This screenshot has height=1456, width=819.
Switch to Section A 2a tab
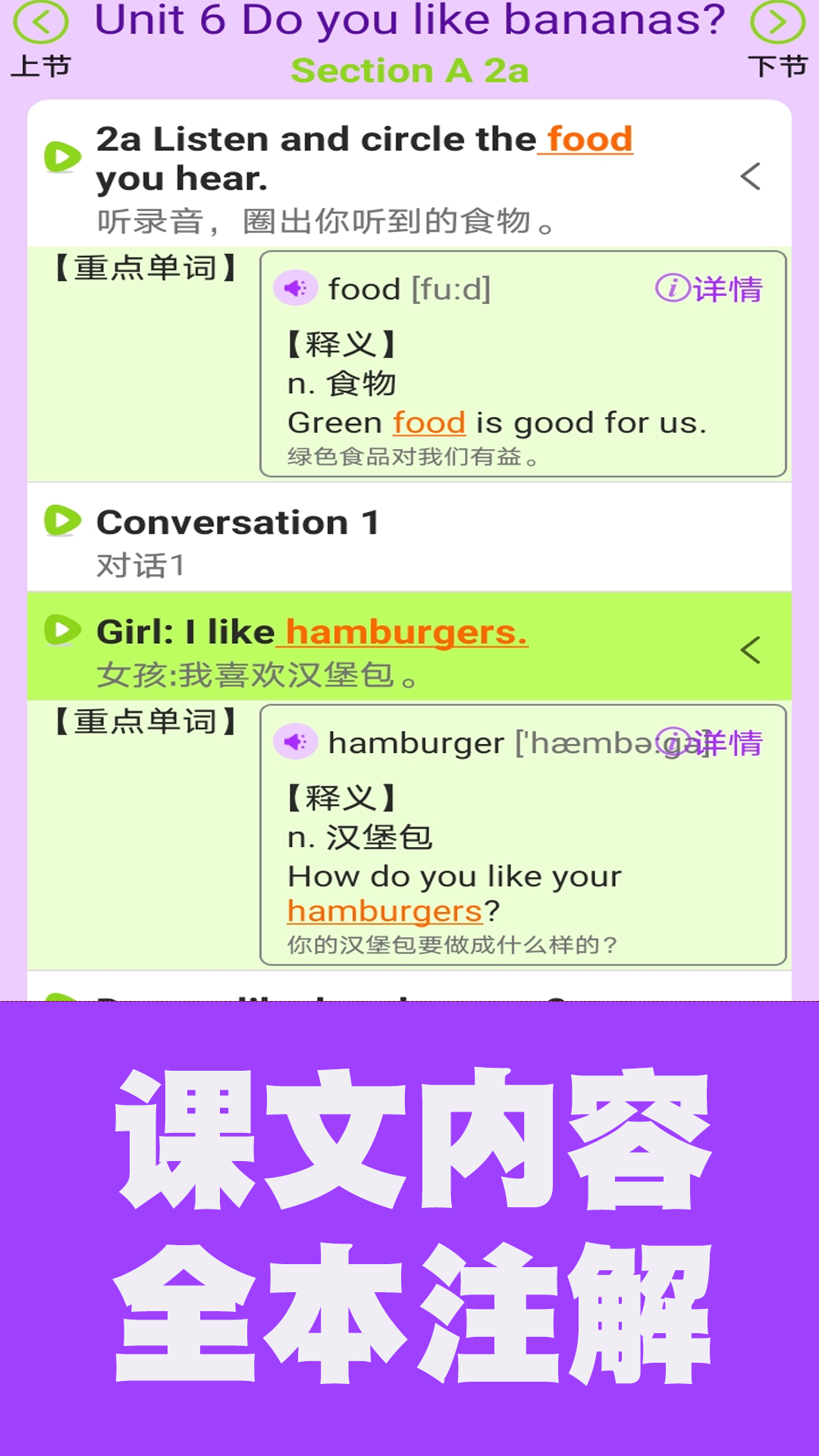pyautogui.click(x=409, y=71)
